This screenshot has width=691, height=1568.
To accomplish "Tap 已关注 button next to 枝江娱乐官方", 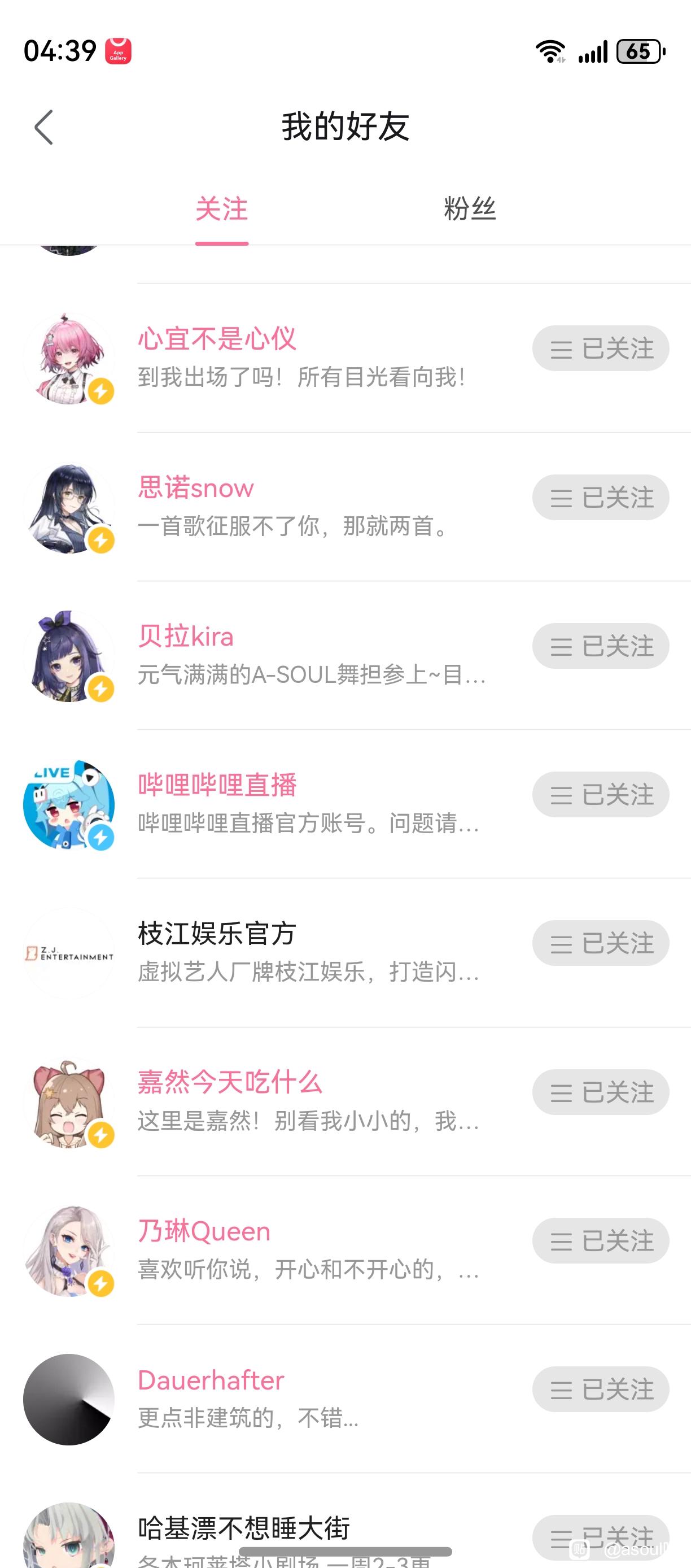I will tap(600, 943).
